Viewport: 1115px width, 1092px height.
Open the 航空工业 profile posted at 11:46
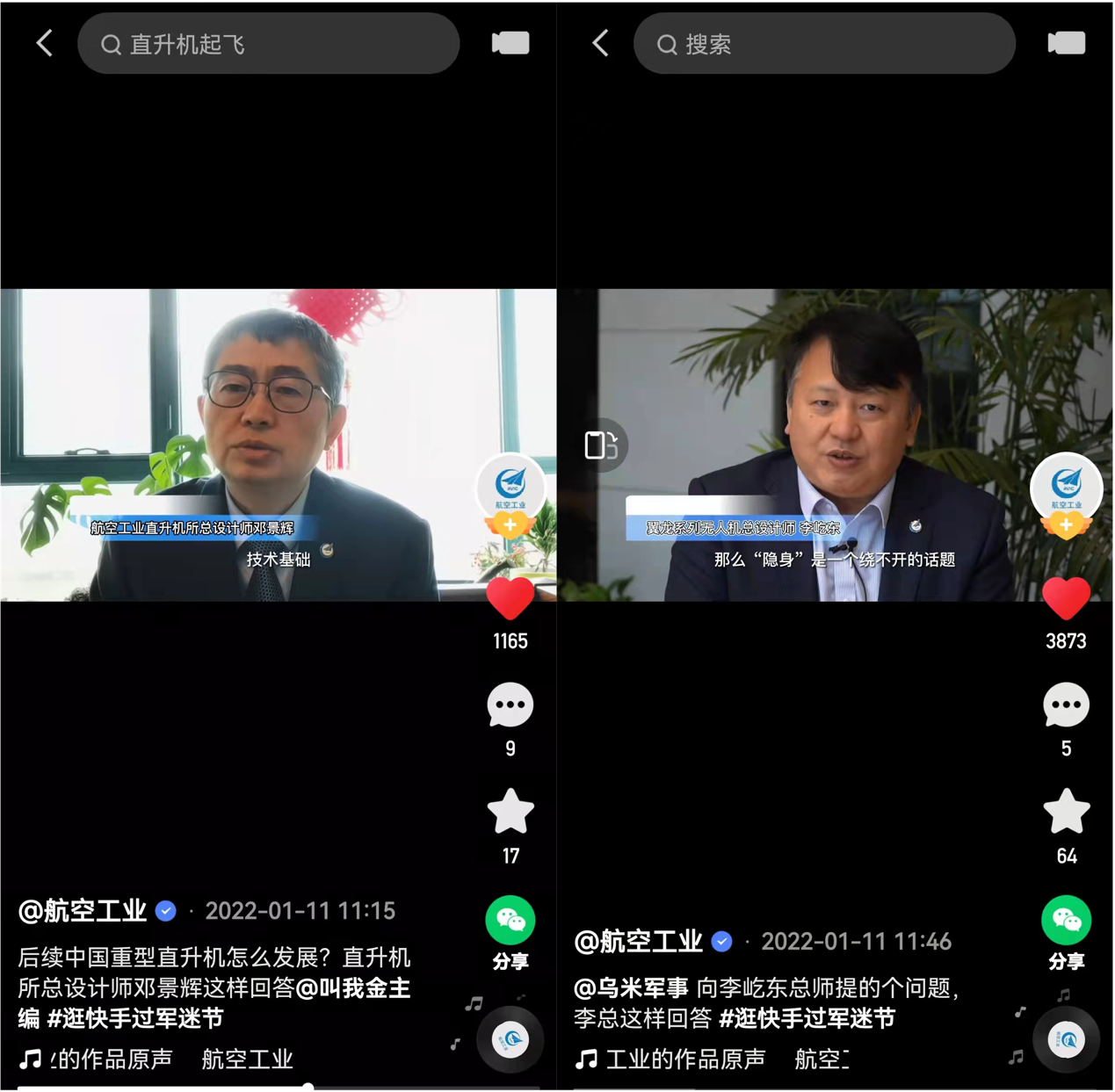point(639,942)
